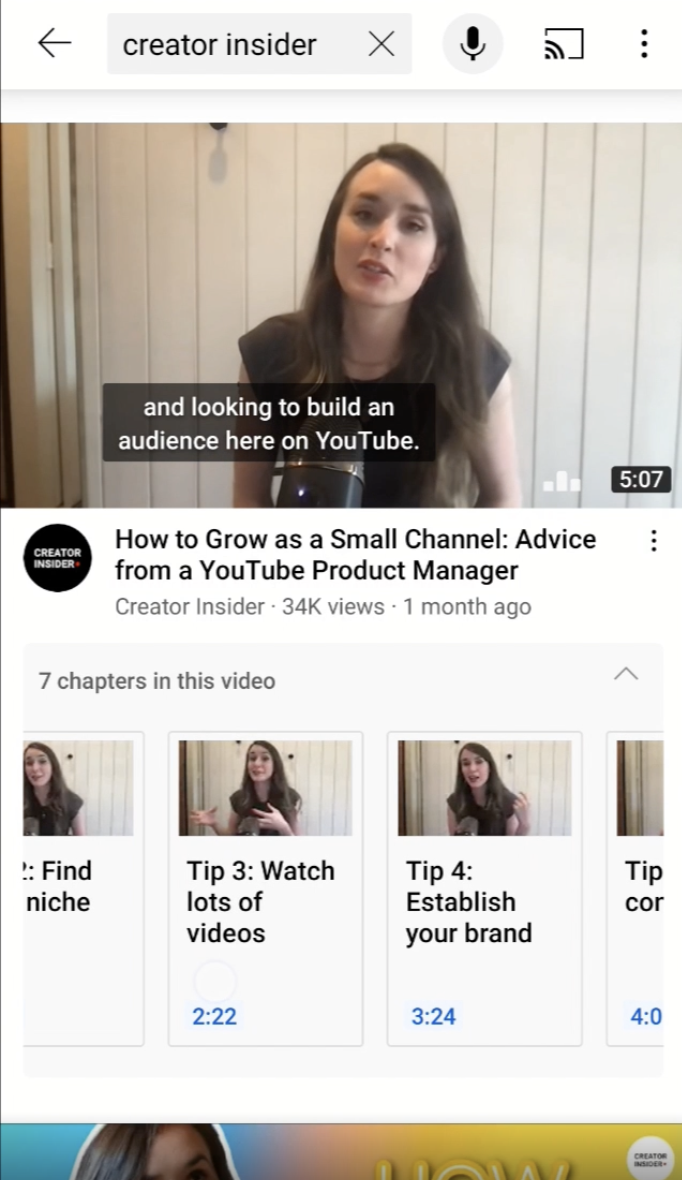The height and width of the screenshot is (1180, 682).
Task: Open the next video thumbnail below
Action: click(x=340, y=1153)
